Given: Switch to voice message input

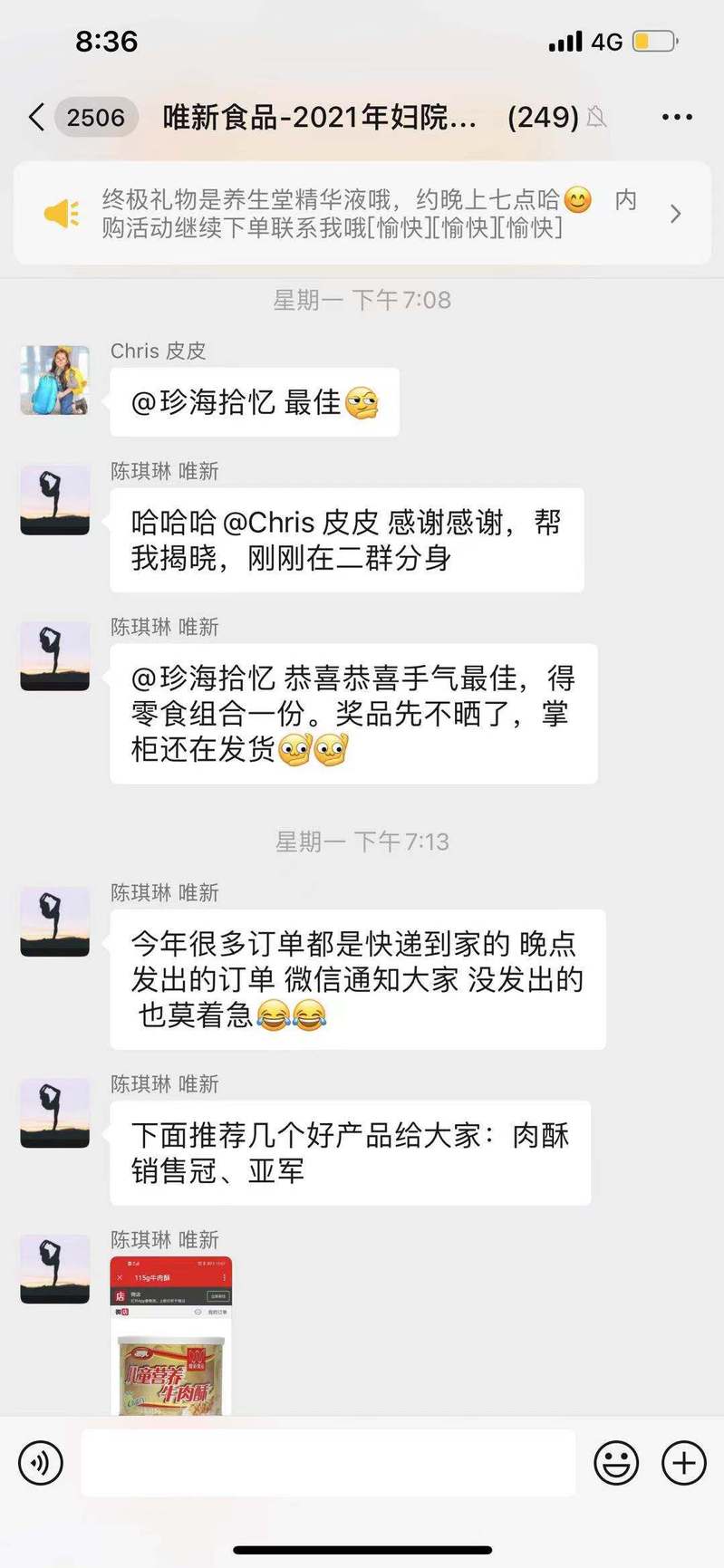Looking at the screenshot, I should pyautogui.click(x=41, y=1462).
